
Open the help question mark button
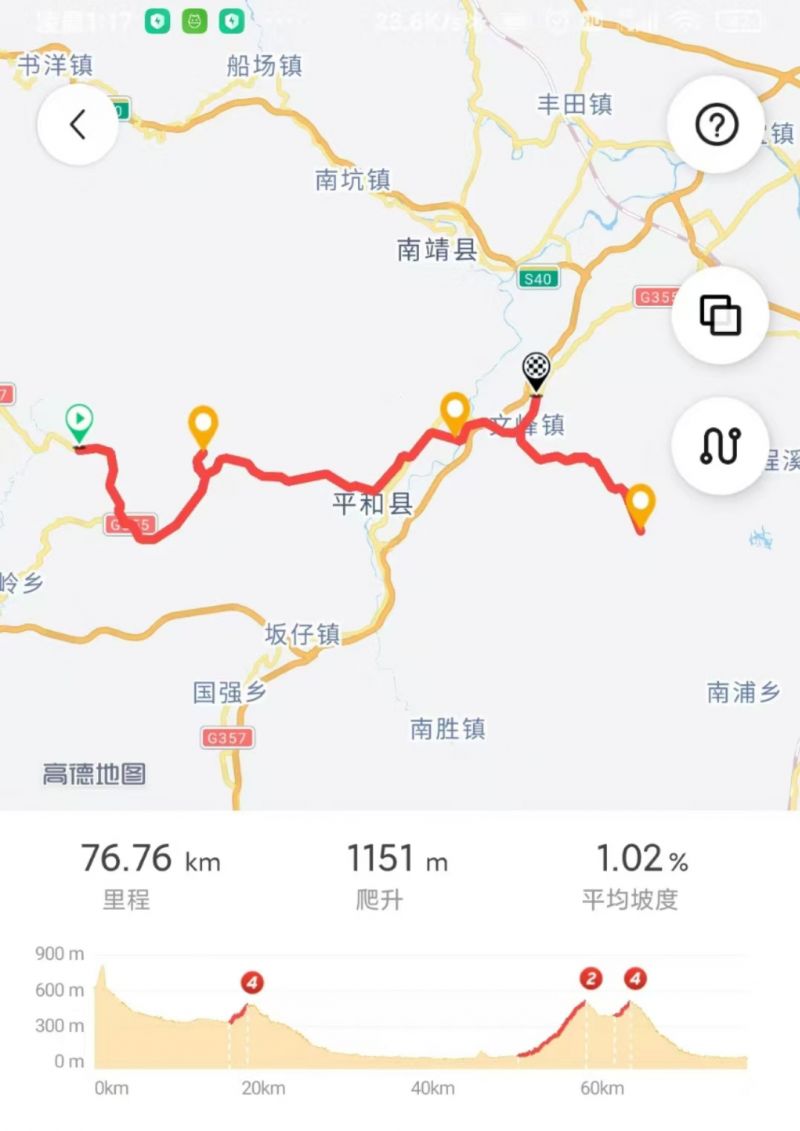(717, 125)
